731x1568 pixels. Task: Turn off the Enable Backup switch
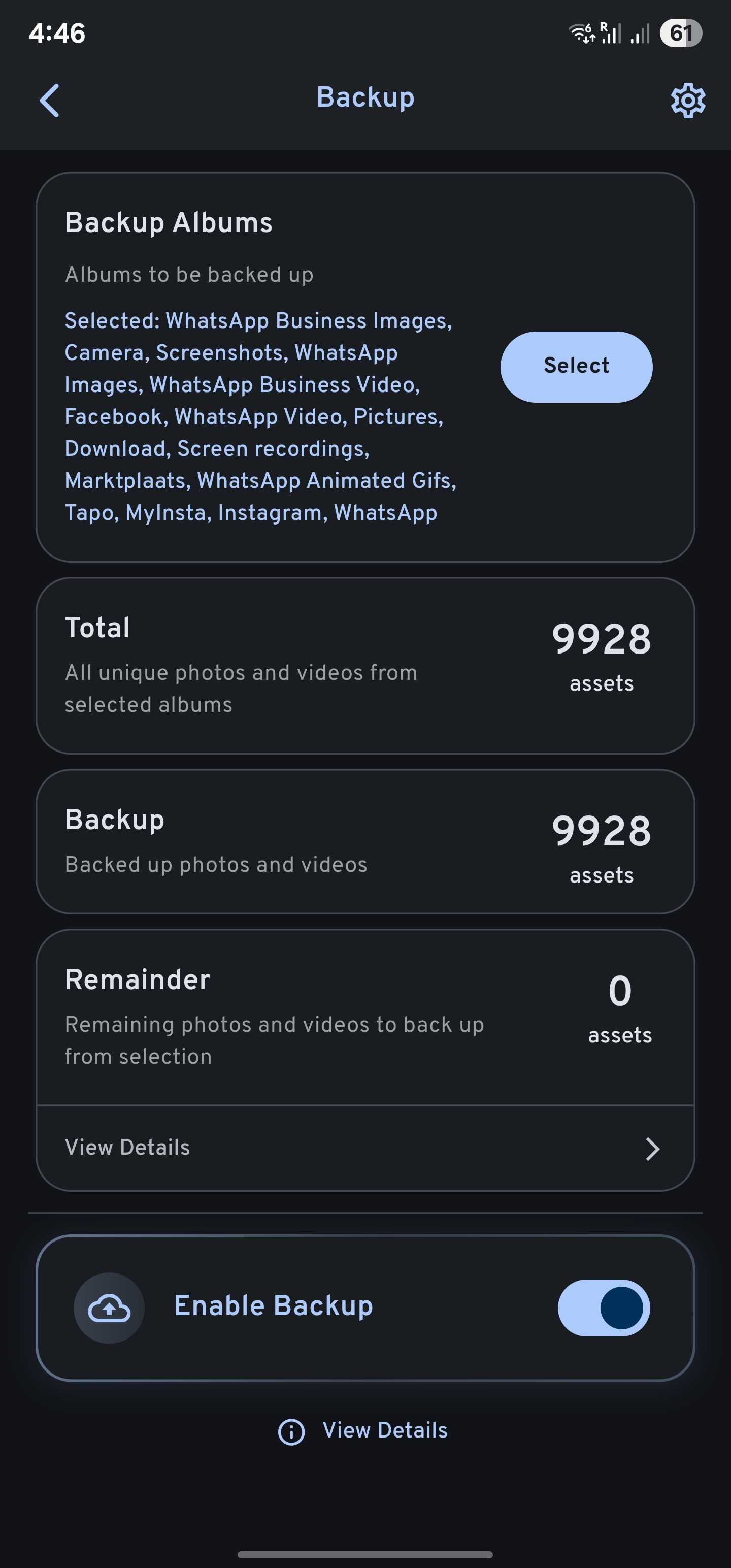point(603,1308)
